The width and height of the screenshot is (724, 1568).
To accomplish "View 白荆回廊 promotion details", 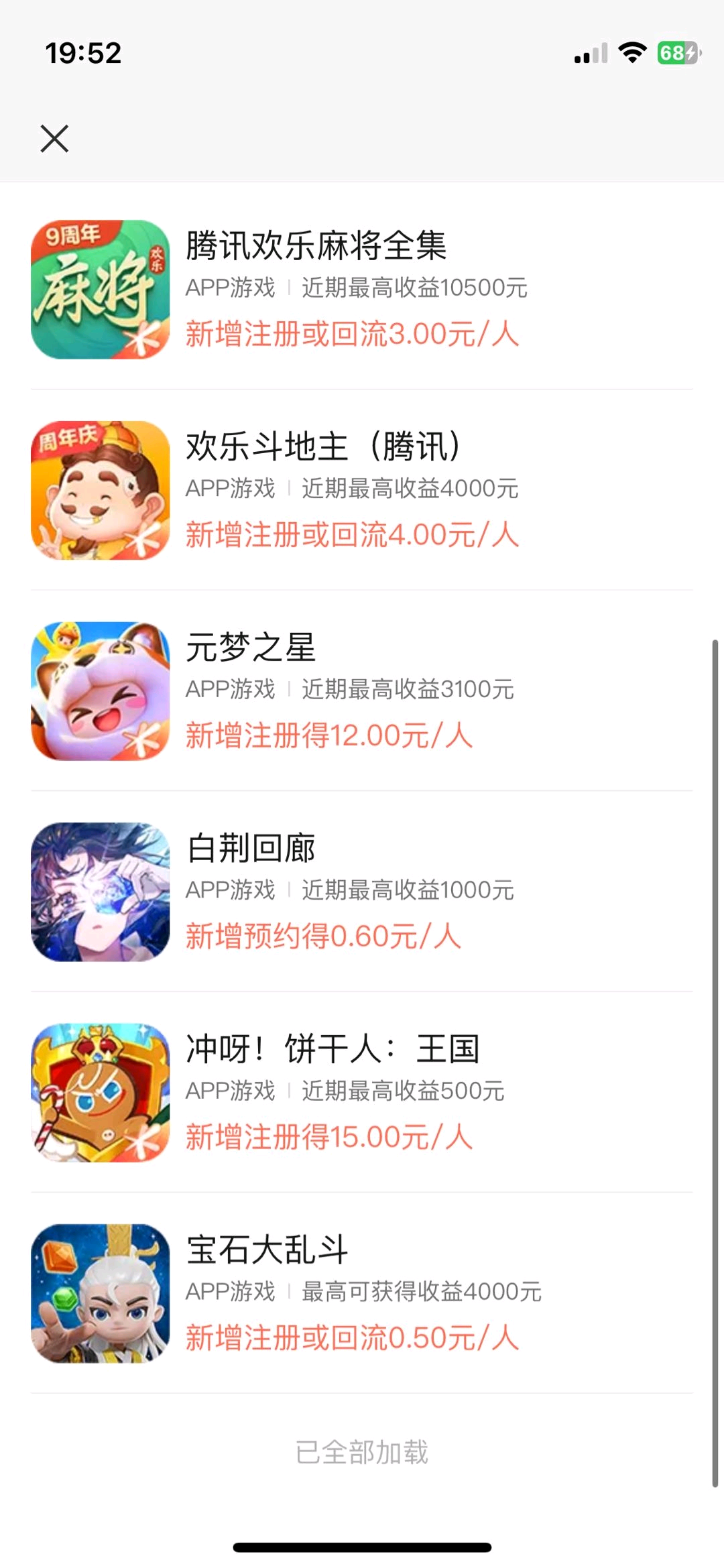I will click(x=362, y=892).
